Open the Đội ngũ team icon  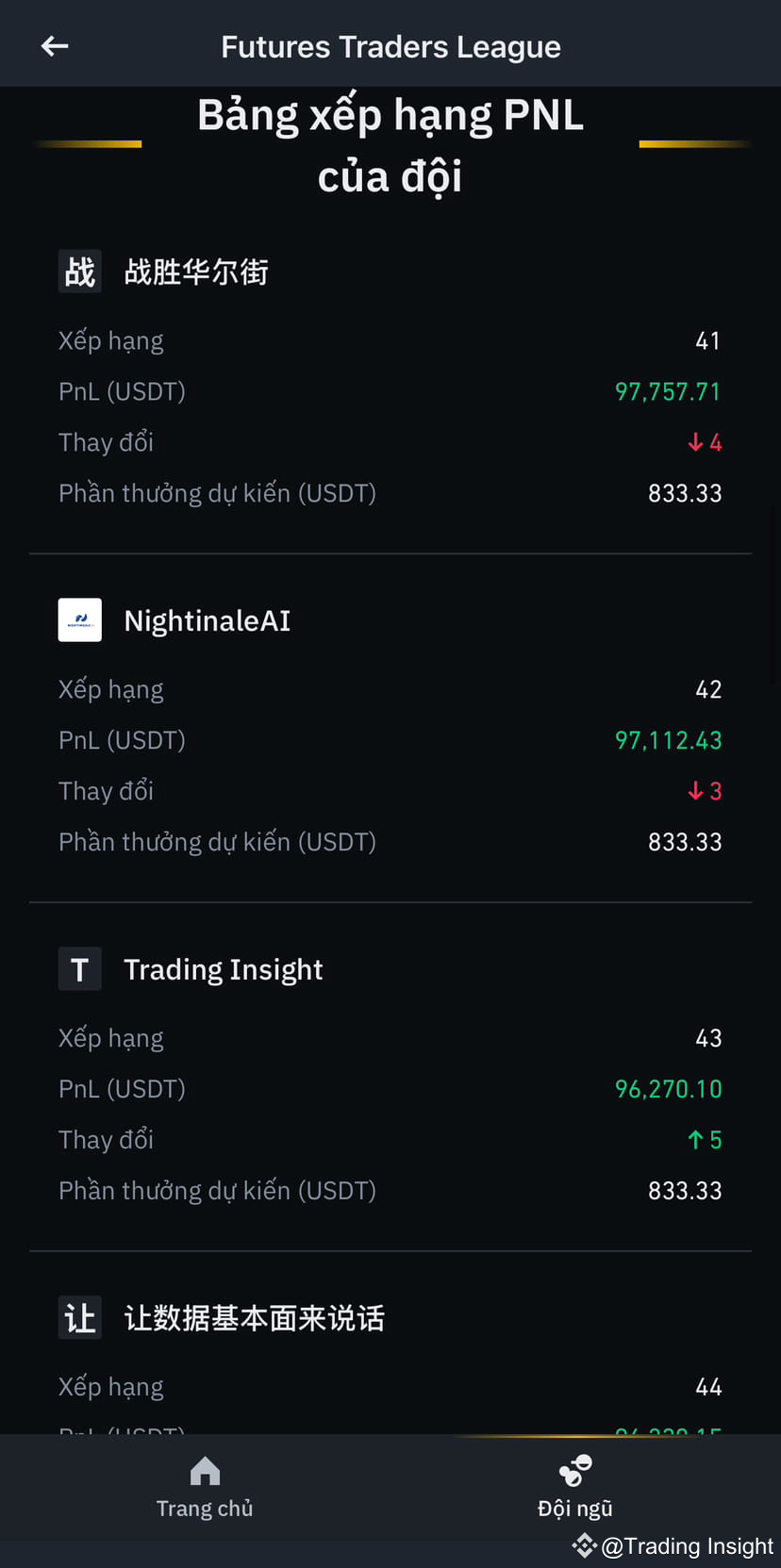click(574, 1471)
